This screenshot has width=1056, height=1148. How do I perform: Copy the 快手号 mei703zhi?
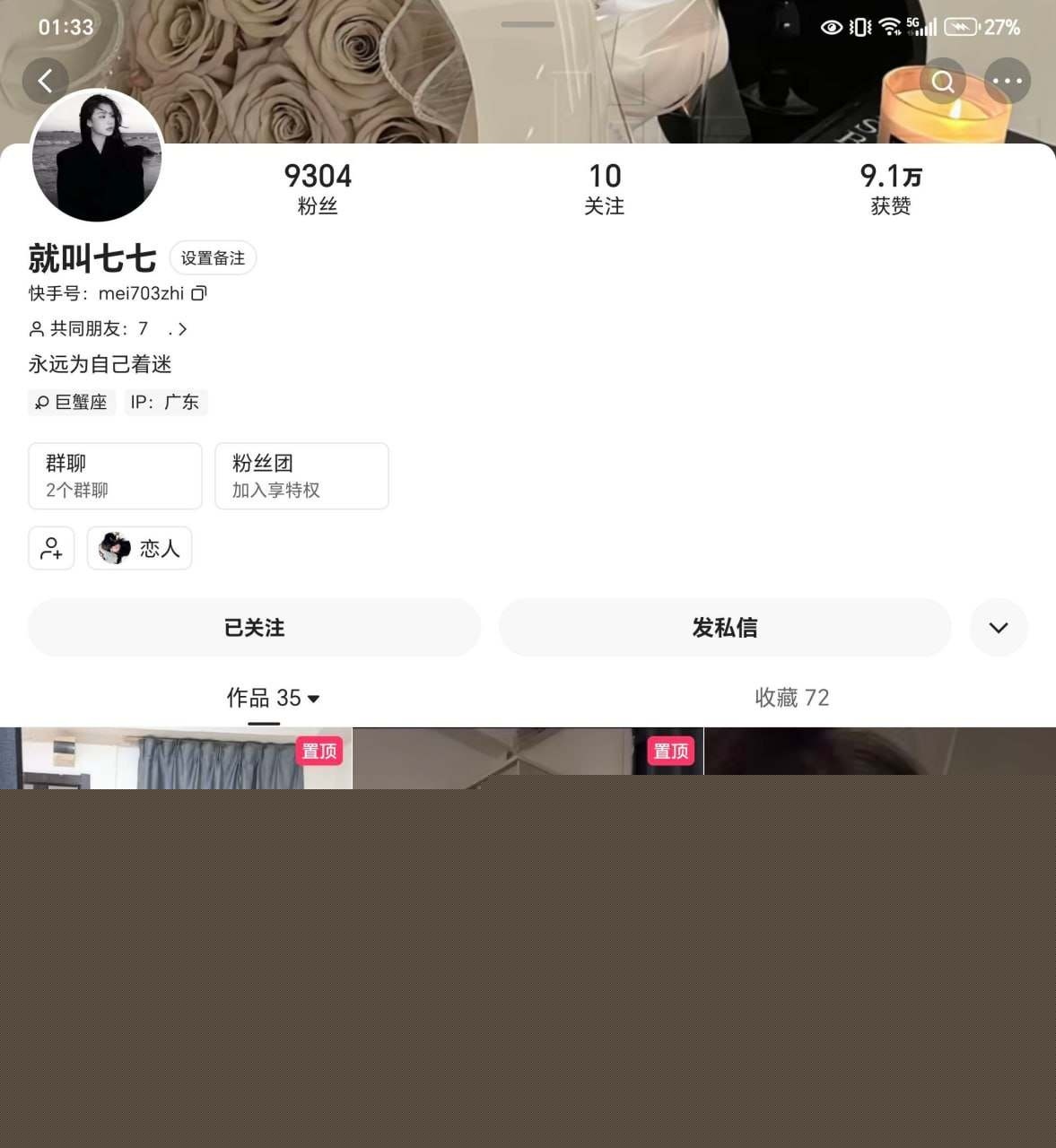(199, 293)
